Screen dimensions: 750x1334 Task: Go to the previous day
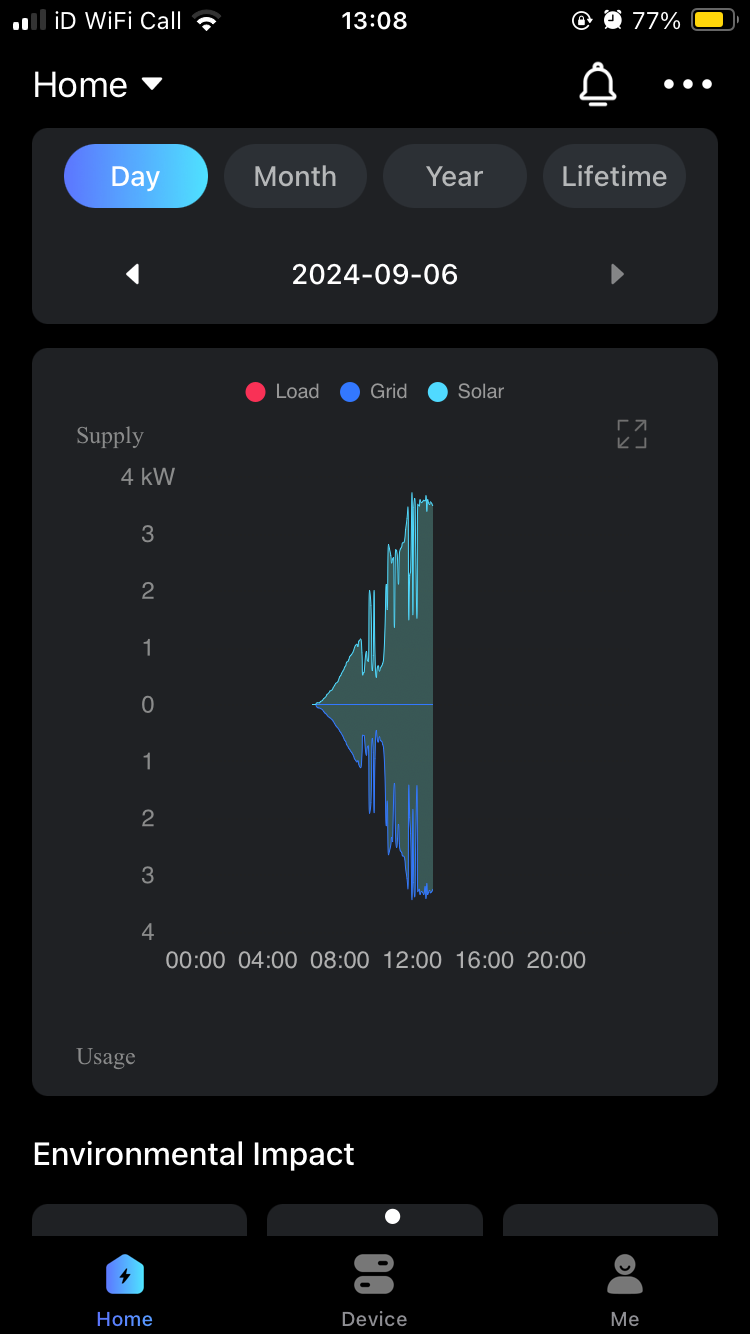coord(133,274)
